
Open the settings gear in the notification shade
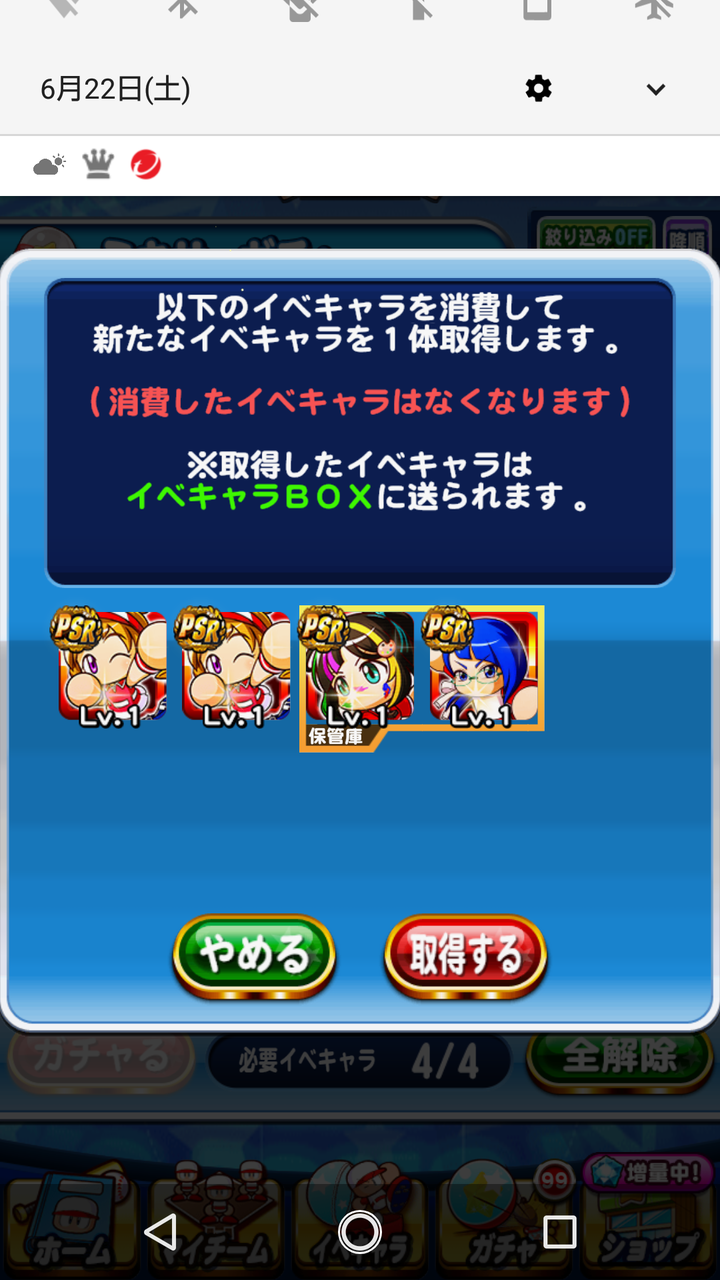click(x=538, y=89)
